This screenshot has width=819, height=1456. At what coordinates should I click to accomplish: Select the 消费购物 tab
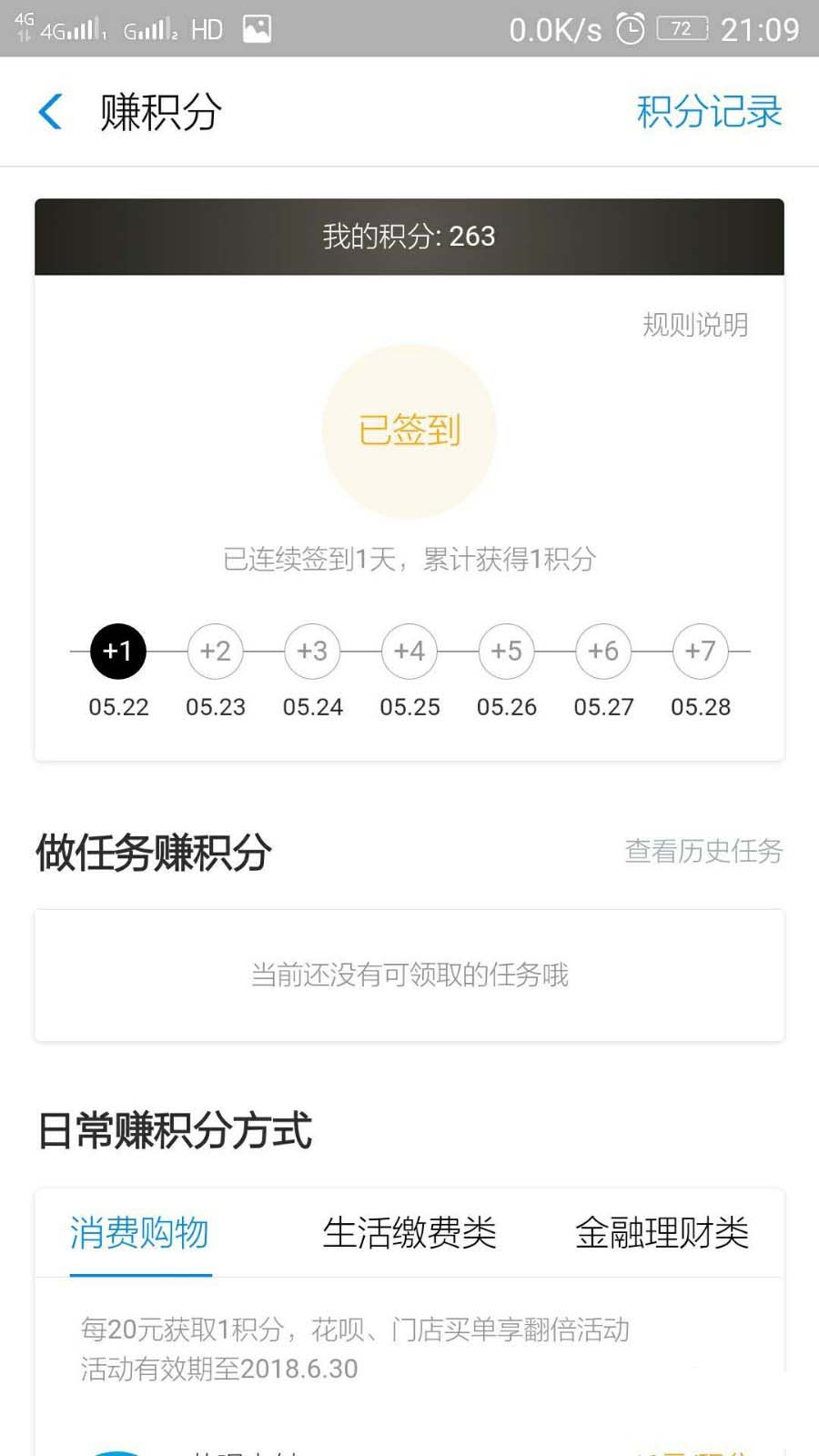click(140, 1233)
